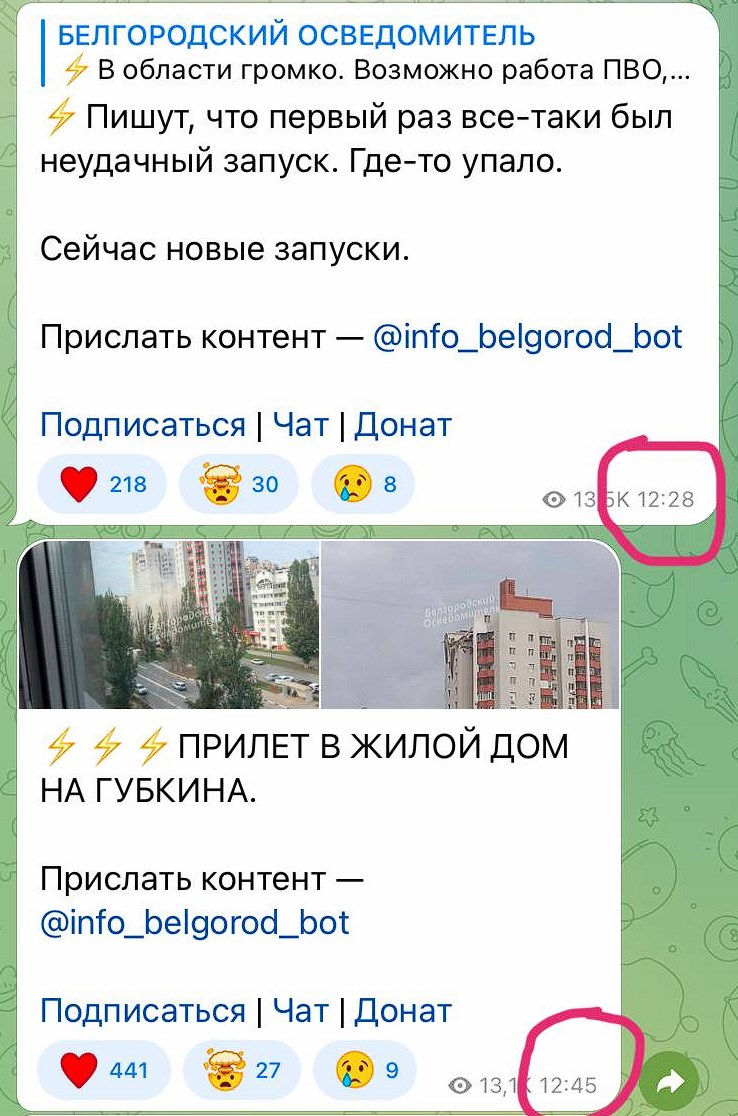Open @info_belgorod_bot link in the ГУБКИНА post
Screen dimensions: 738x1116
click(195, 921)
